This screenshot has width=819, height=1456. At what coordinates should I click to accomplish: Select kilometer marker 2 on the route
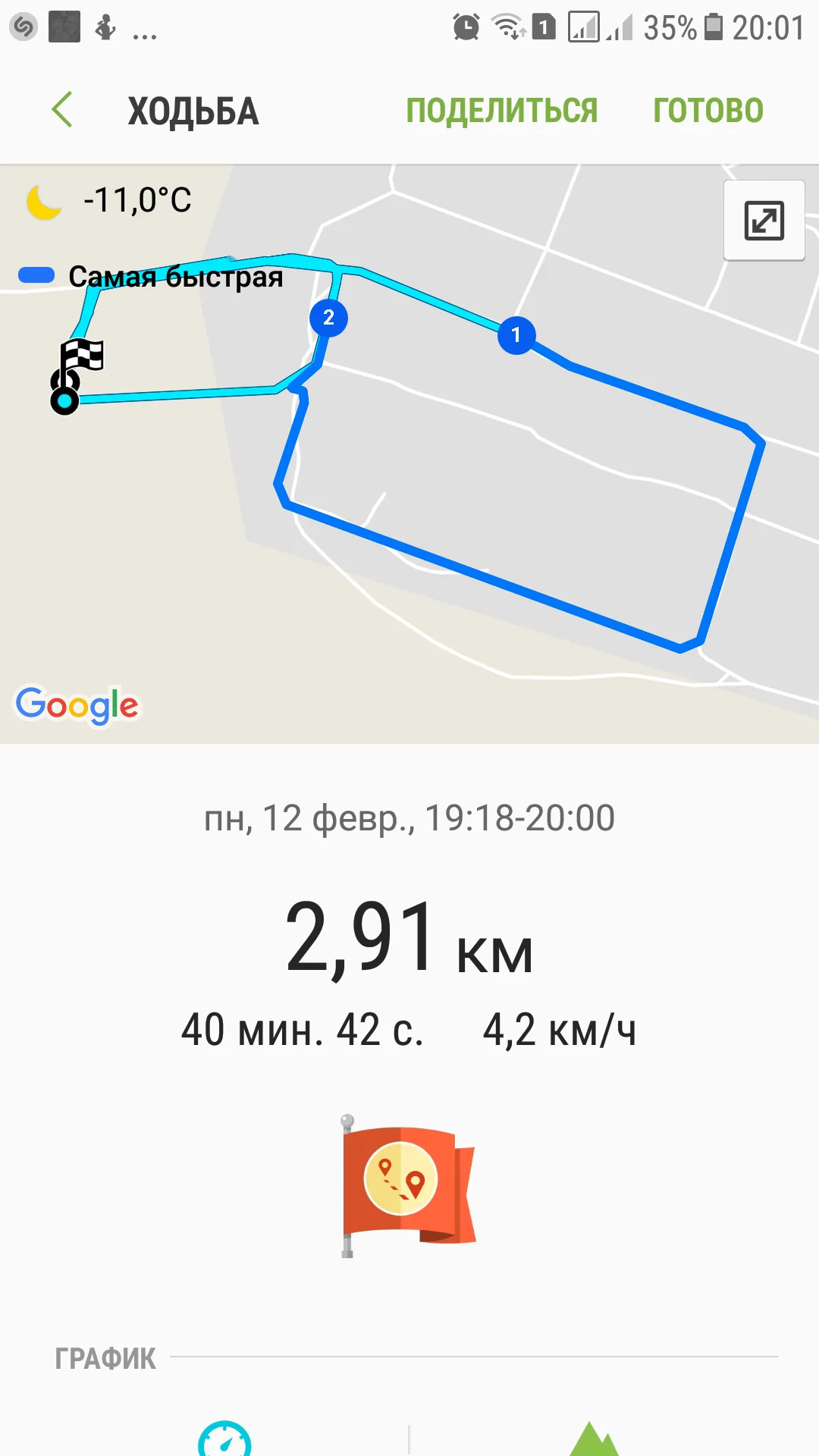click(328, 318)
